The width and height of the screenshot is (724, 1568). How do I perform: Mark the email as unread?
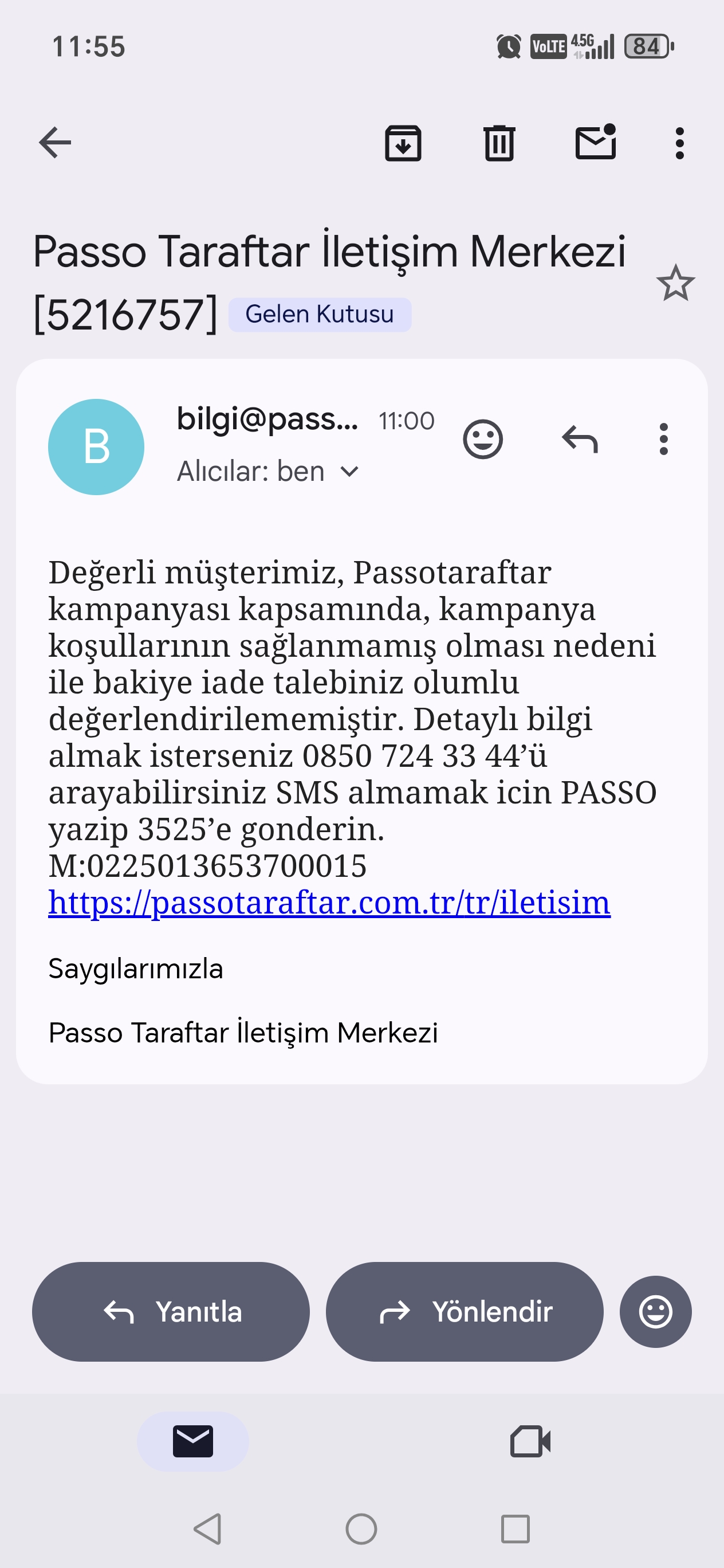[x=596, y=143]
